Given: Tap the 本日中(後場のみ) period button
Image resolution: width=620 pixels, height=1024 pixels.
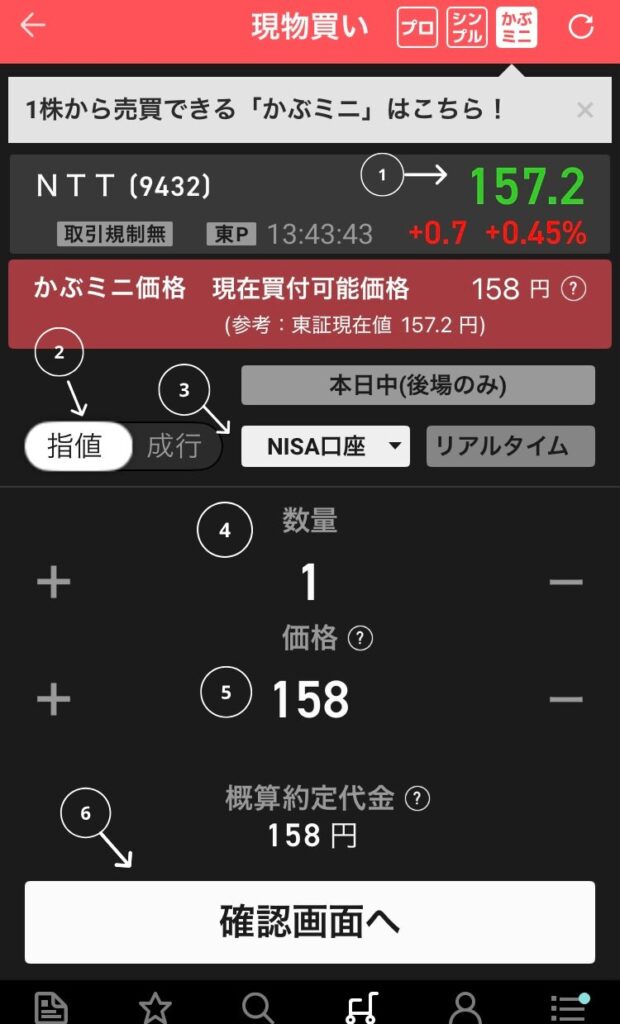Looking at the screenshot, I should coord(418,385).
